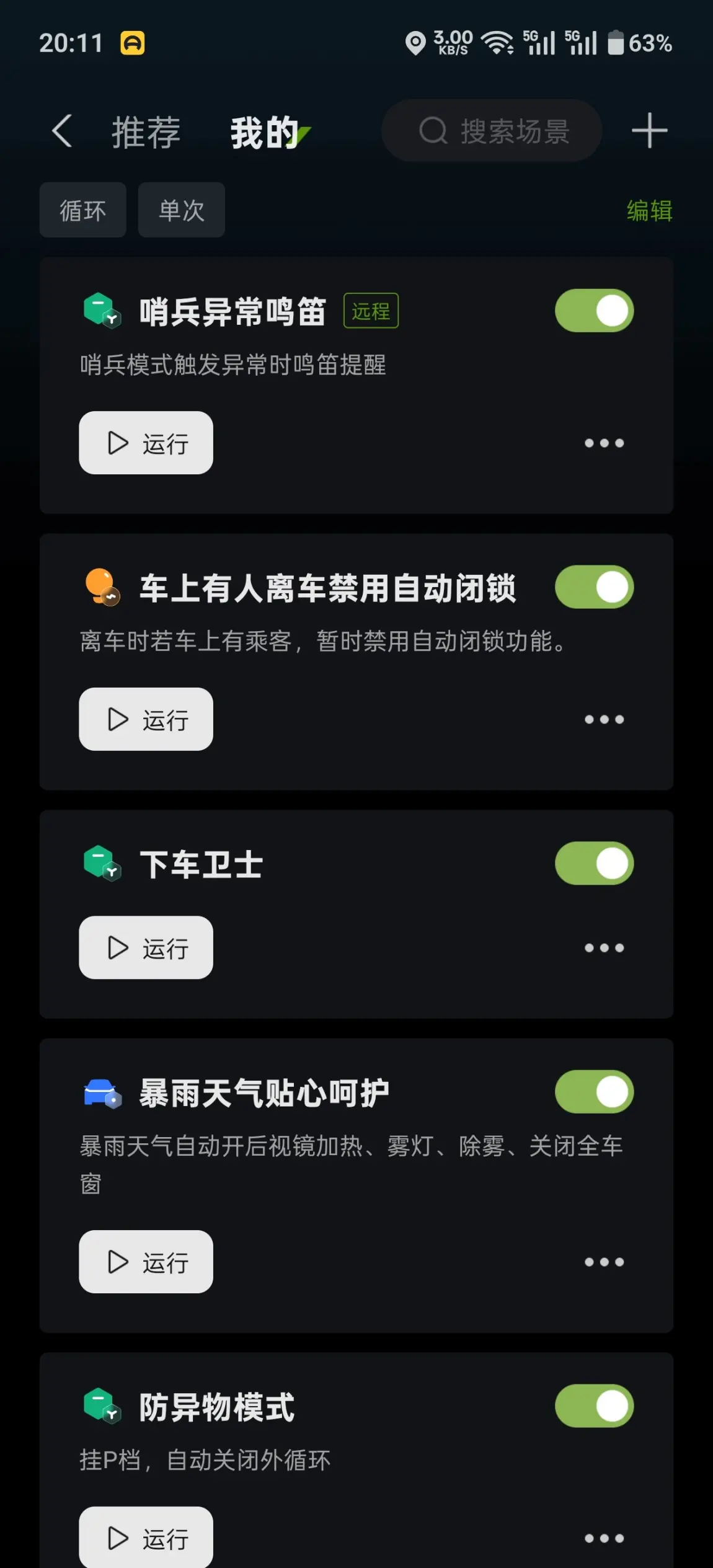This screenshot has width=713, height=1568.
Task: Open 编辑 mode for scenes
Action: tap(649, 211)
